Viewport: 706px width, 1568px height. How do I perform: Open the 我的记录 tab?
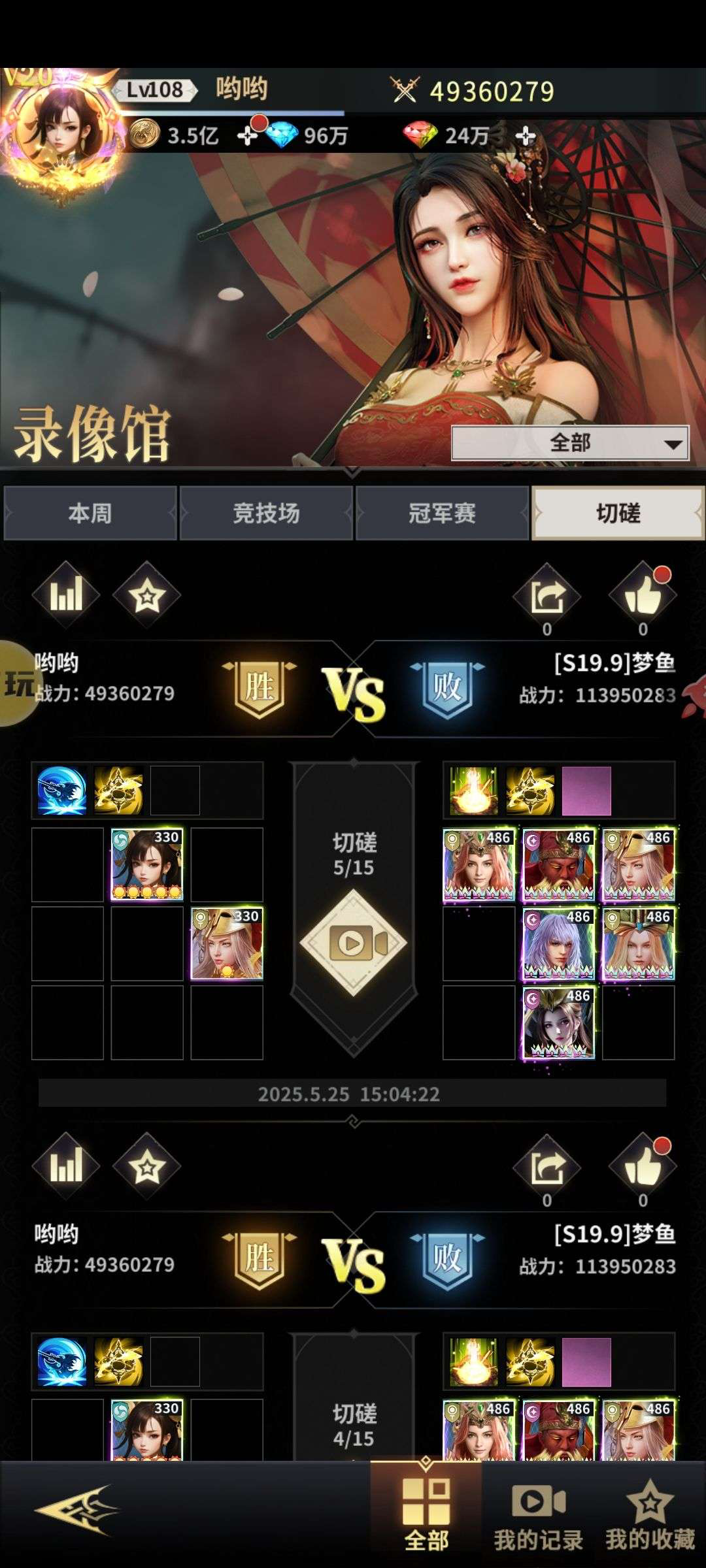[x=538, y=1514]
